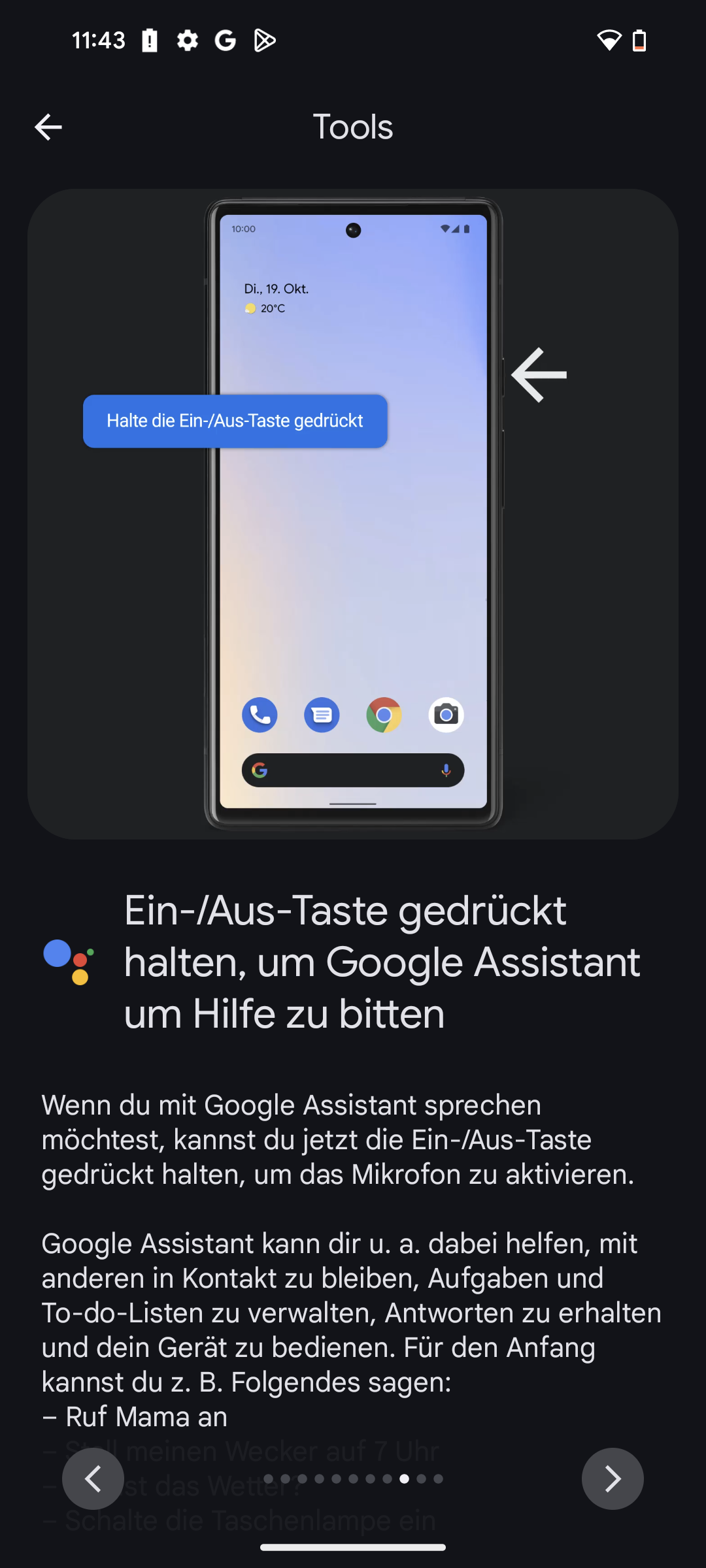Go to the previous tip page

(93, 1478)
